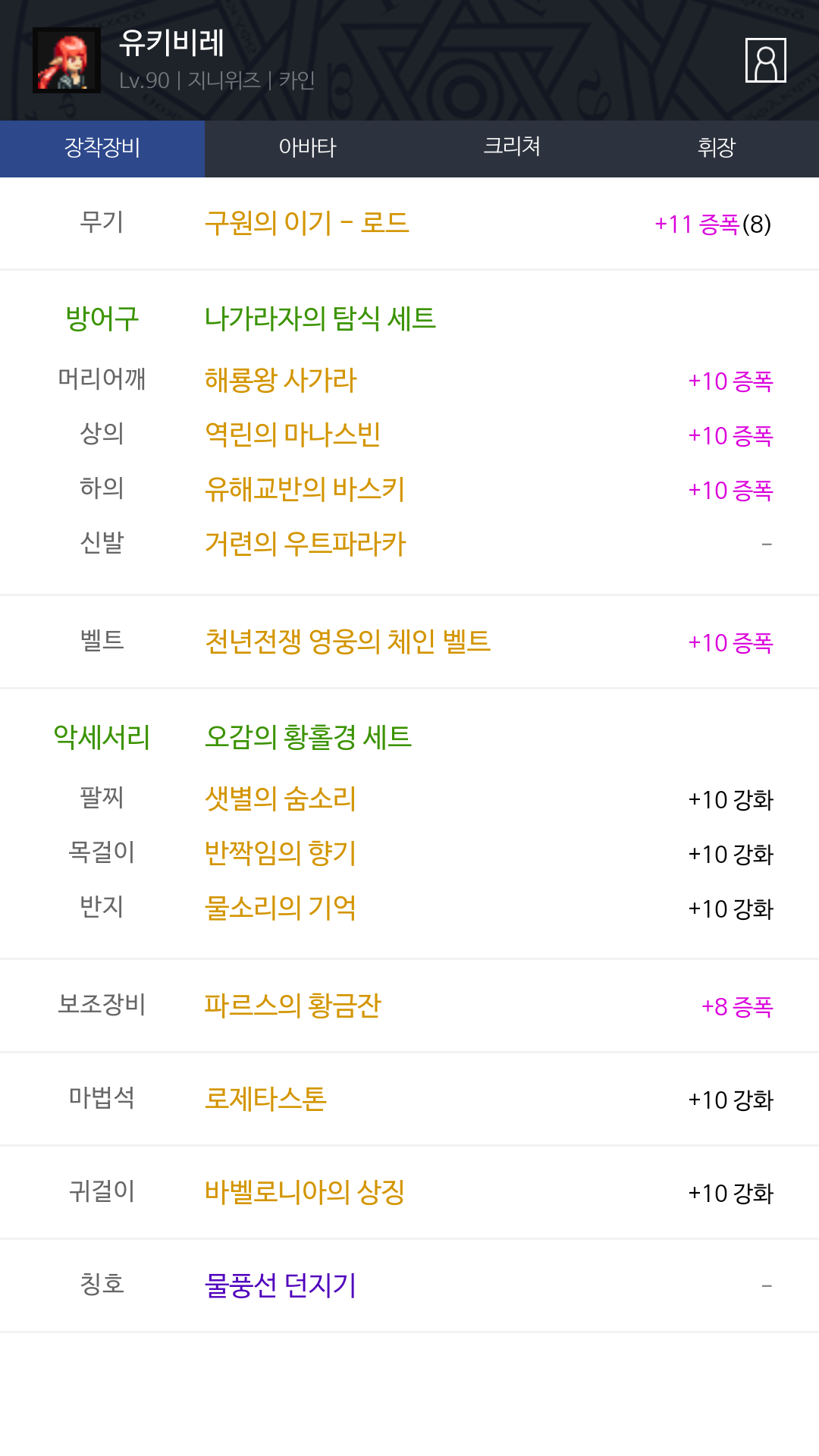
Task: Switch to the 휘장 tab
Action: [716, 148]
